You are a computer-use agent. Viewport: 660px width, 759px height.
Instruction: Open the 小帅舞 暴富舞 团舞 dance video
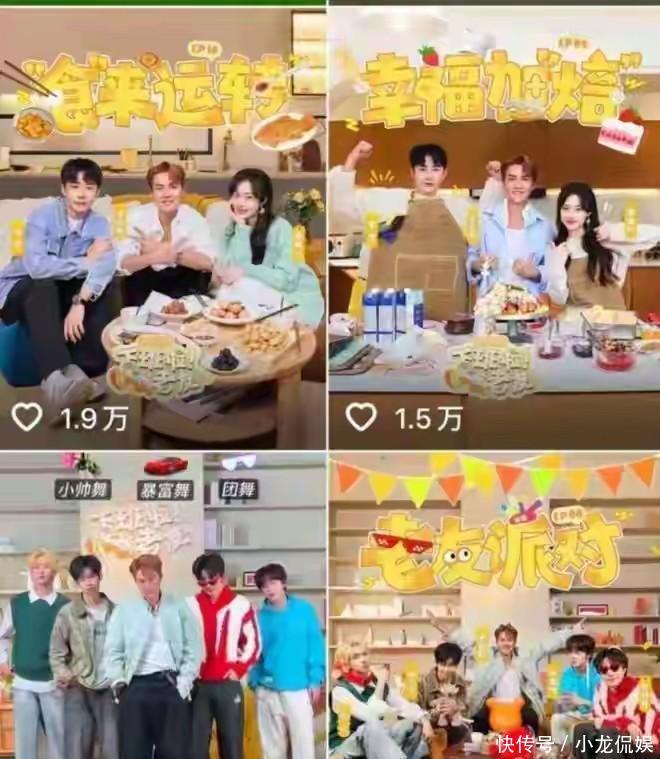point(163,606)
